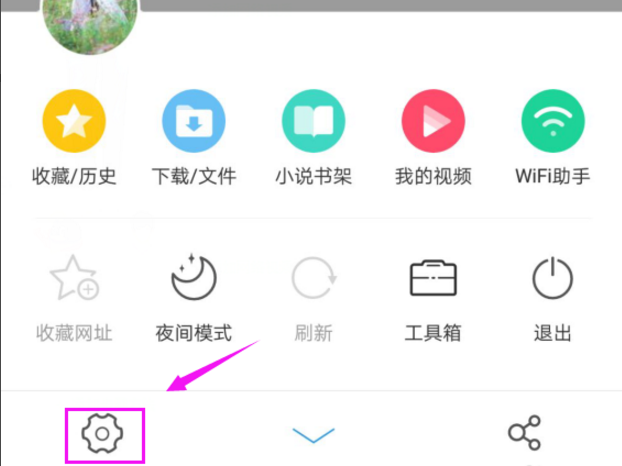Image resolution: width=622 pixels, height=466 pixels.
Task: Collapse the menu with the down chevron
Action: click(x=313, y=435)
